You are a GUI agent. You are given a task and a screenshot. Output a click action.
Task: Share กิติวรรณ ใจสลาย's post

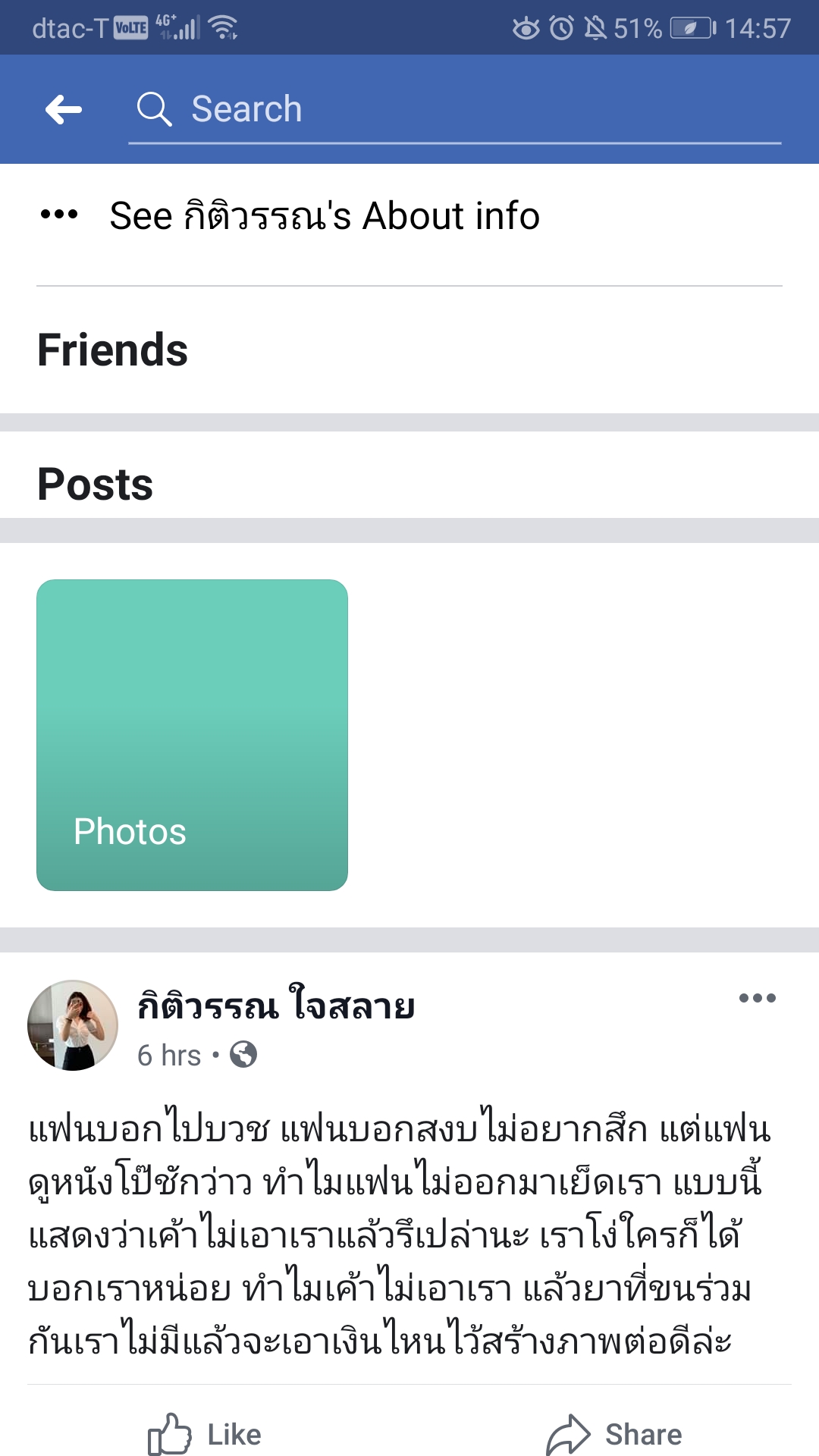(614, 1434)
